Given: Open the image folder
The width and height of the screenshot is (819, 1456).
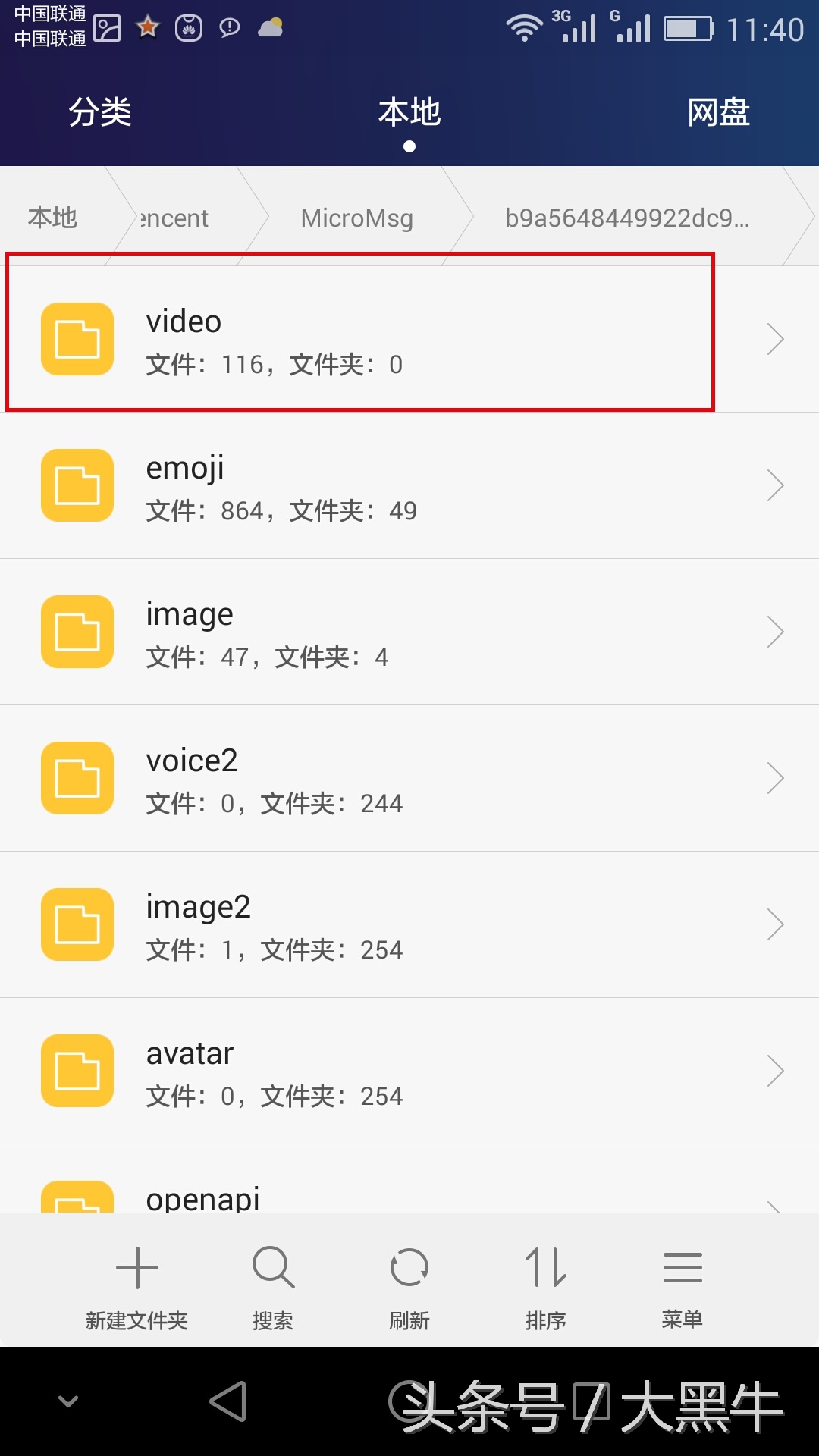Looking at the screenshot, I should pos(409,632).
